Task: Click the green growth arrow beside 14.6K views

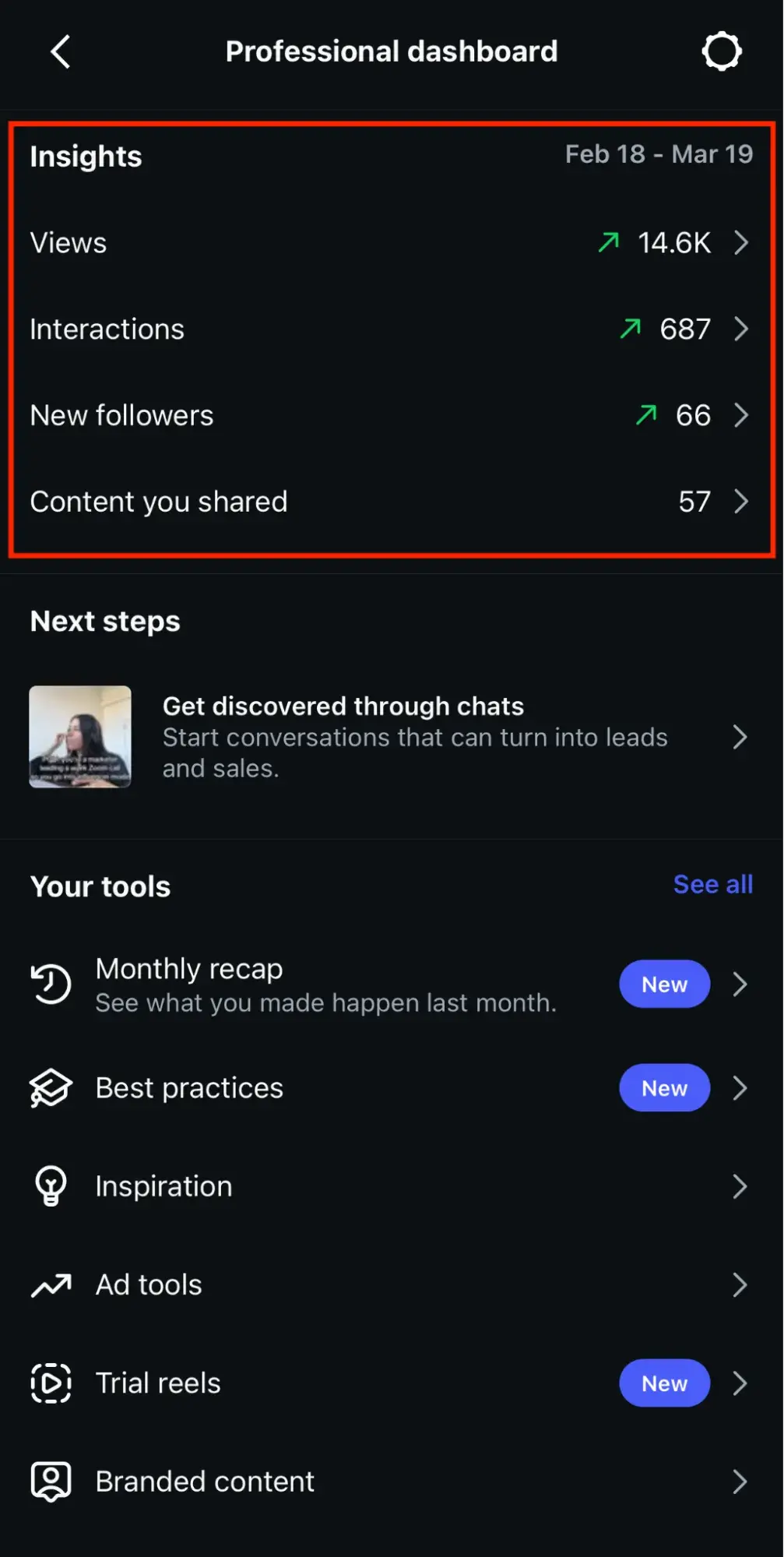Action: [607, 242]
